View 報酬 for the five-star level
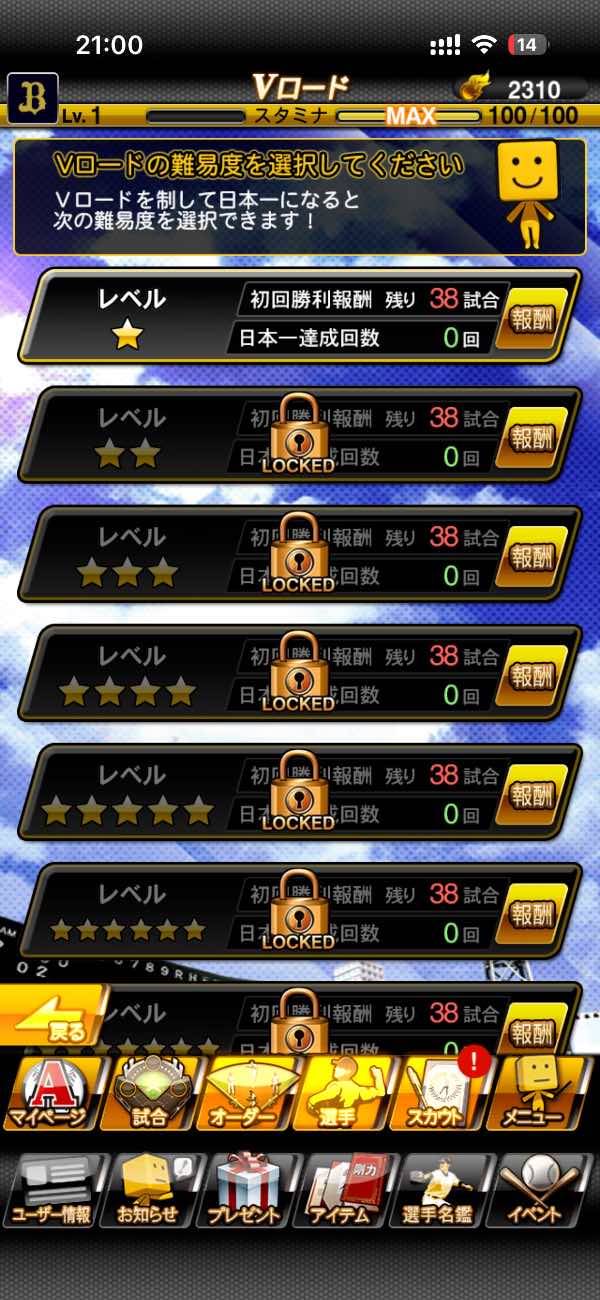The width and height of the screenshot is (600, 1300). [x=537, y=794]
